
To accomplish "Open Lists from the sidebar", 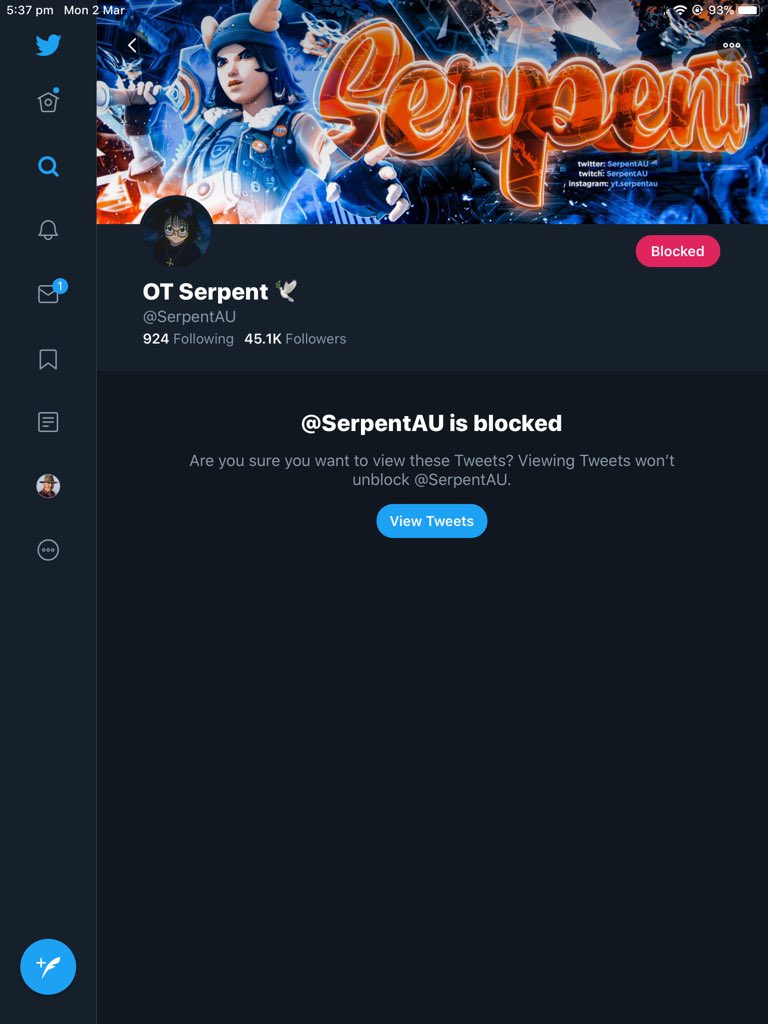I will [x=48, y=422].
